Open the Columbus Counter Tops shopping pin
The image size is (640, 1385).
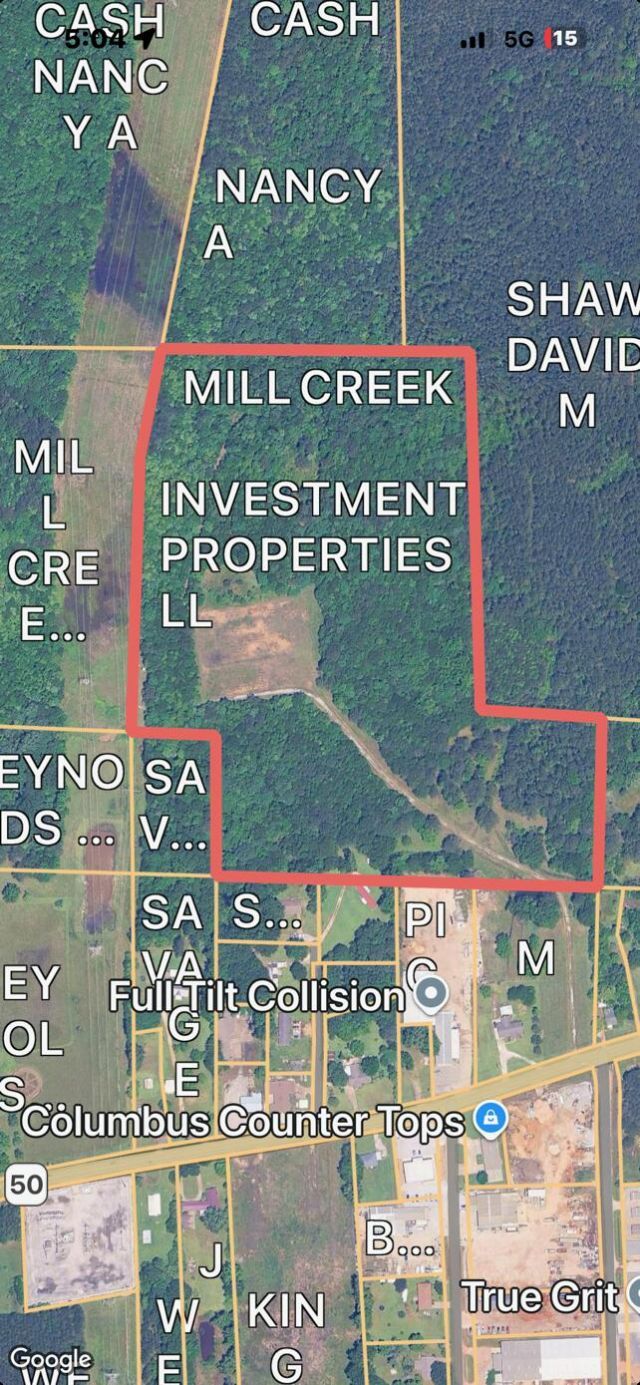pyautogui.click(x=490, y=1119)
